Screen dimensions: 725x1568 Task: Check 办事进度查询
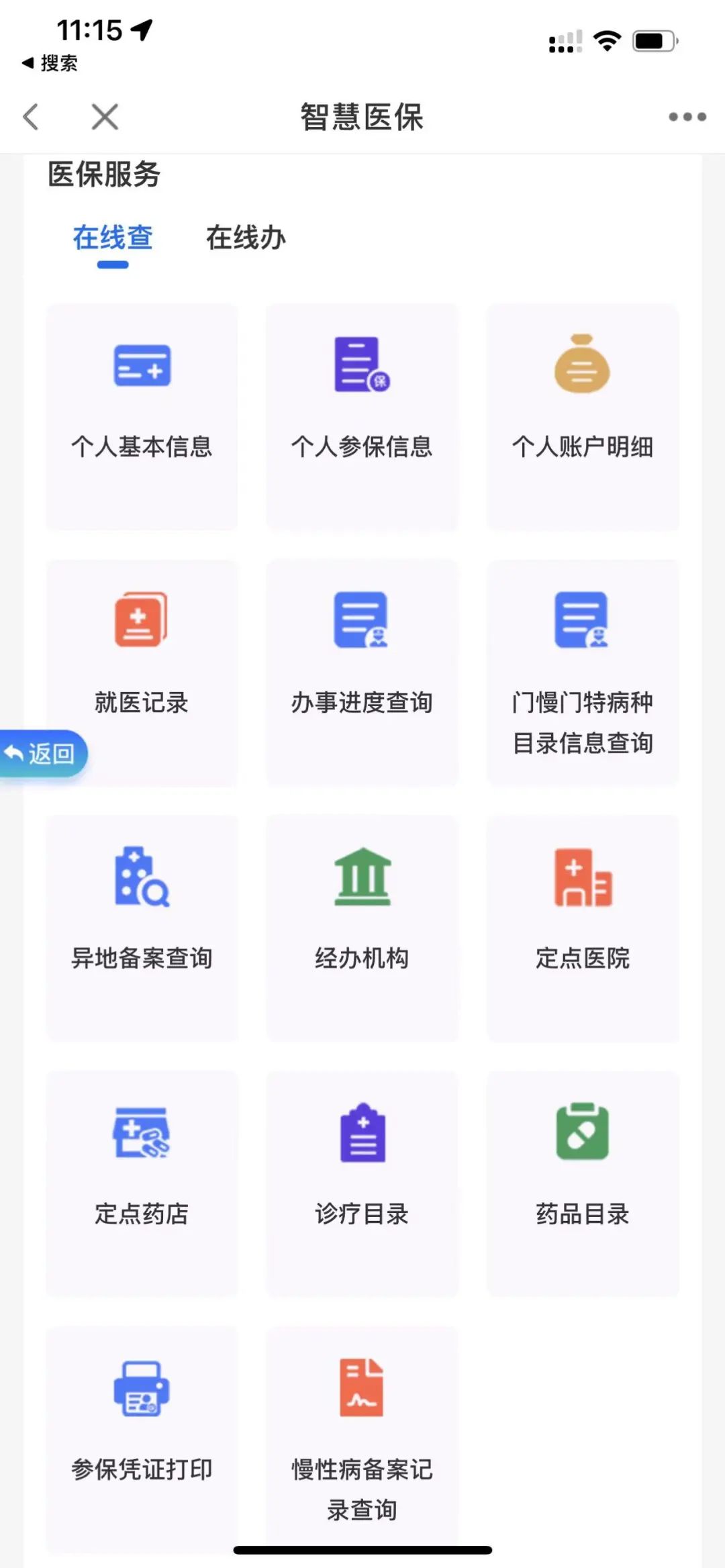[x=362, y=673]
